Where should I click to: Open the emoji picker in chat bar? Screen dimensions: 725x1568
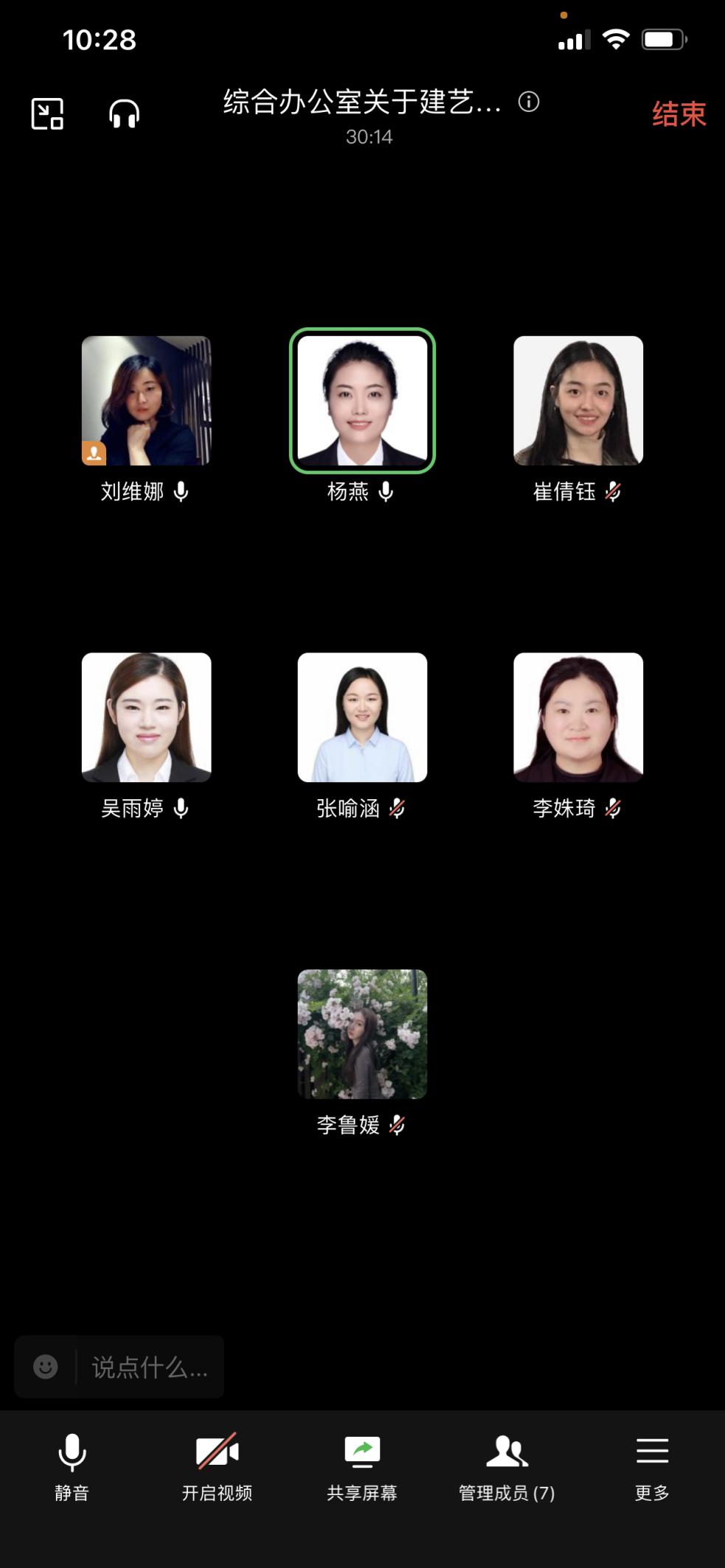tap(46, 1367)
